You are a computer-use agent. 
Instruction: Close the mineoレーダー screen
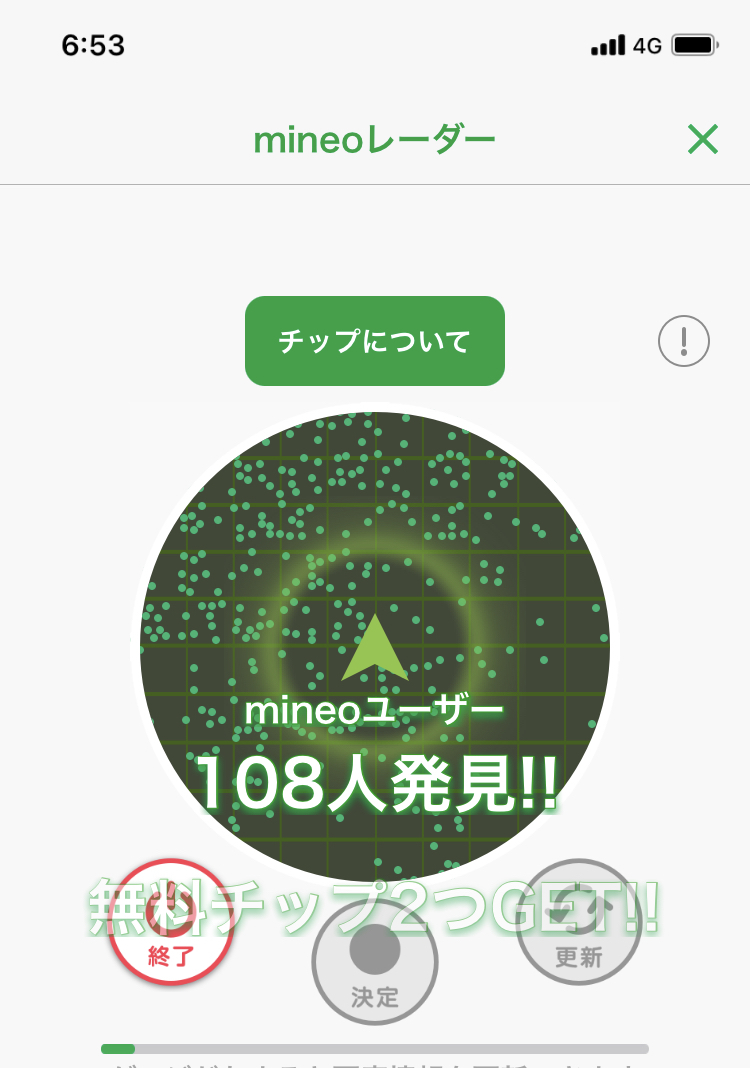pos(703,140)
